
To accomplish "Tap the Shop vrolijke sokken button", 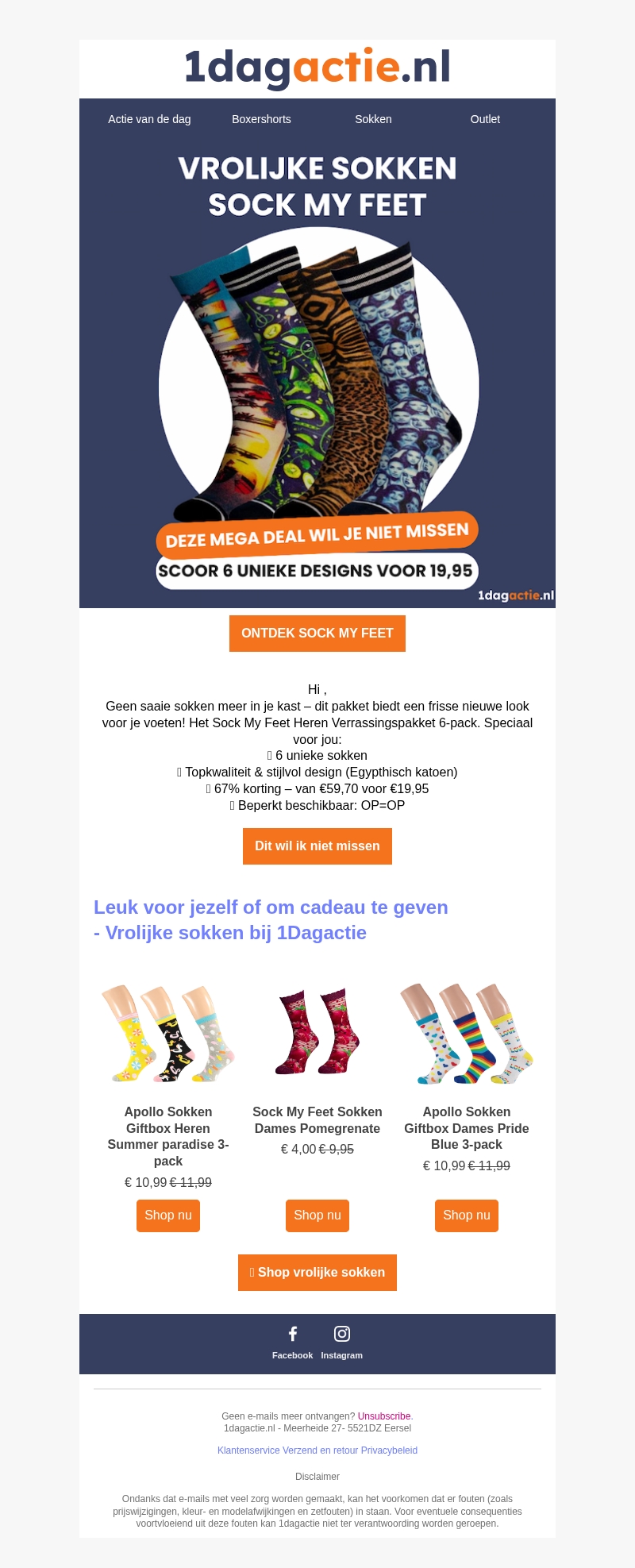I will [x=317, y=1273].
